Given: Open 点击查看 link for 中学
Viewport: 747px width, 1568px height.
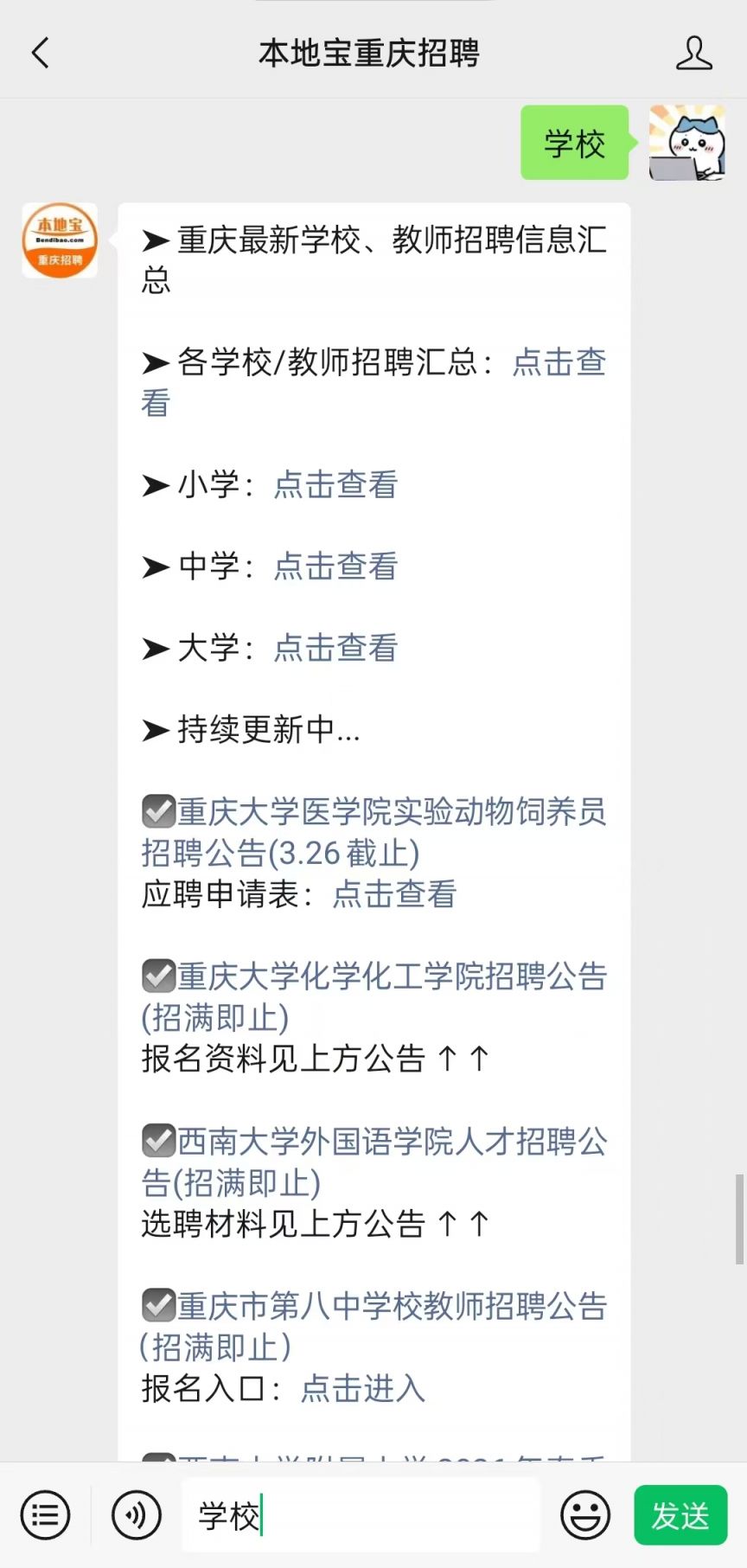Looking at the screenshot, I should 335,566.
